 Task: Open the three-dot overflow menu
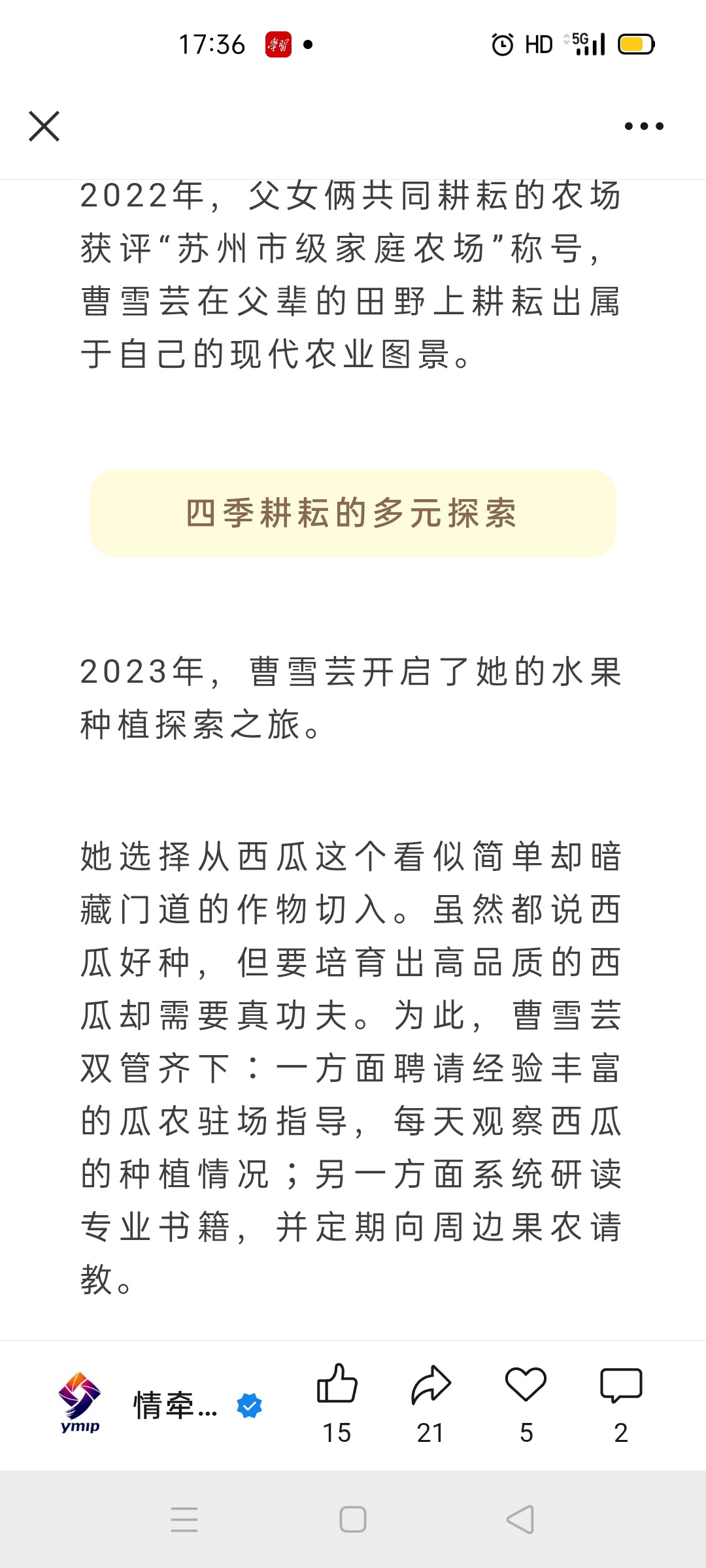[x=644, y=126]
